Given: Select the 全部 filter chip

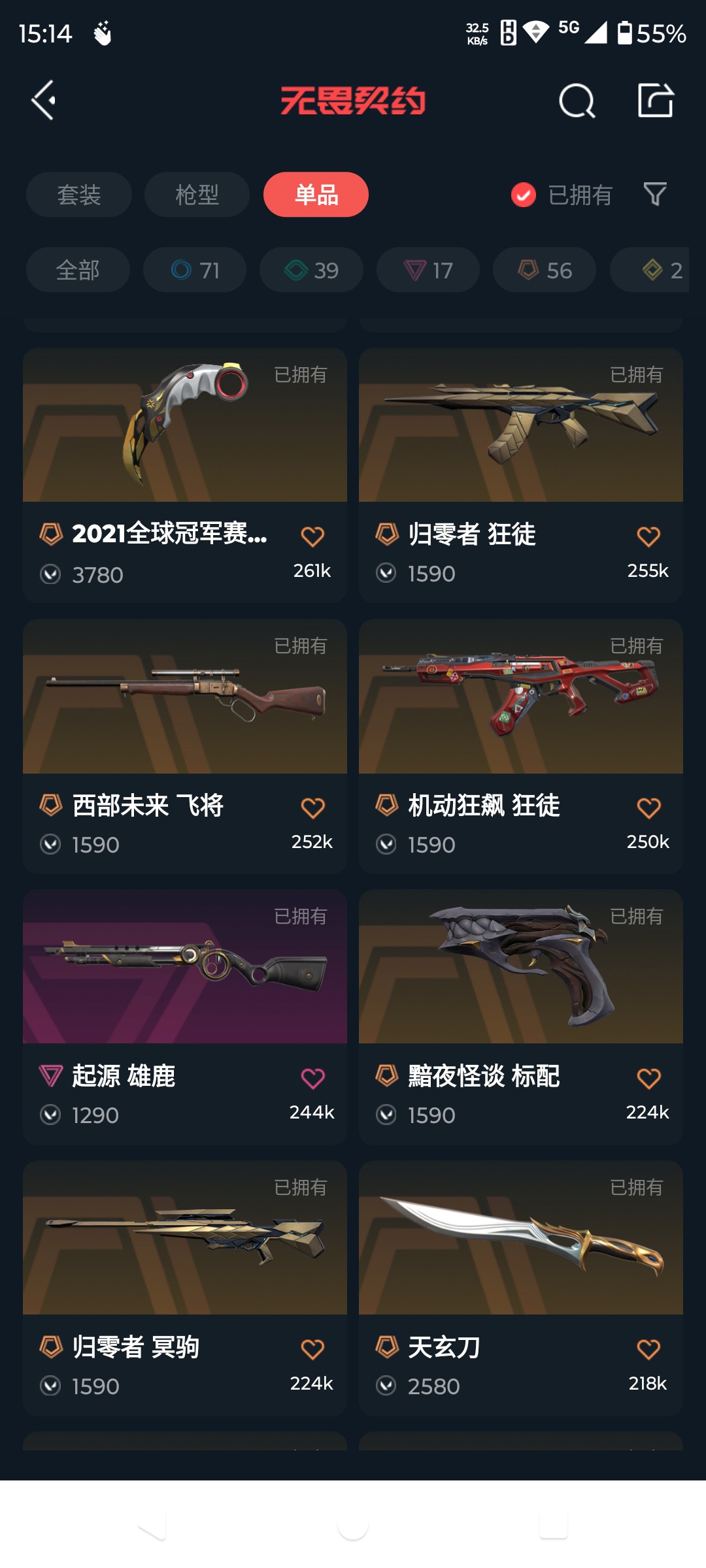Looking at the screenshot, I should (x=78, y=270).
